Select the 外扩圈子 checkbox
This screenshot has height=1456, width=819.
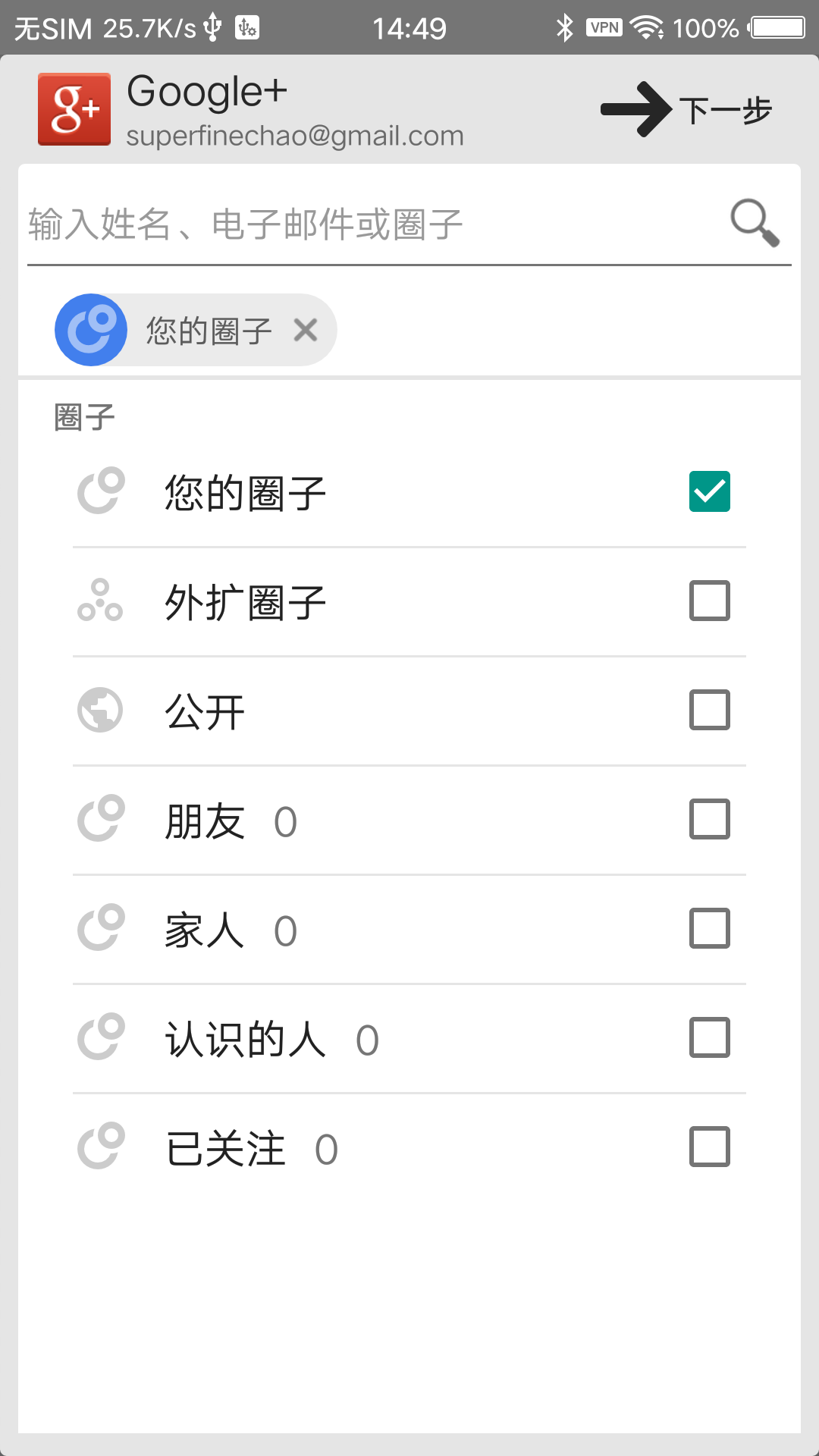point(709,601)
